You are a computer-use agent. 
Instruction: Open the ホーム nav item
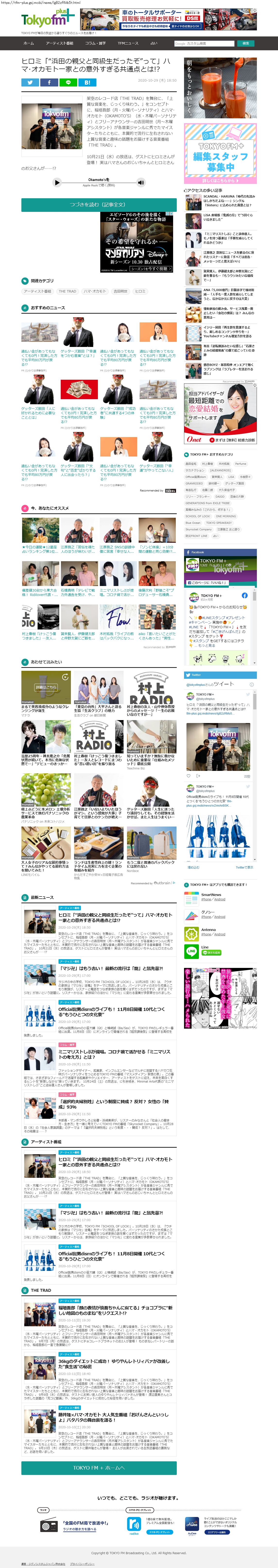[x=29, y=43]
